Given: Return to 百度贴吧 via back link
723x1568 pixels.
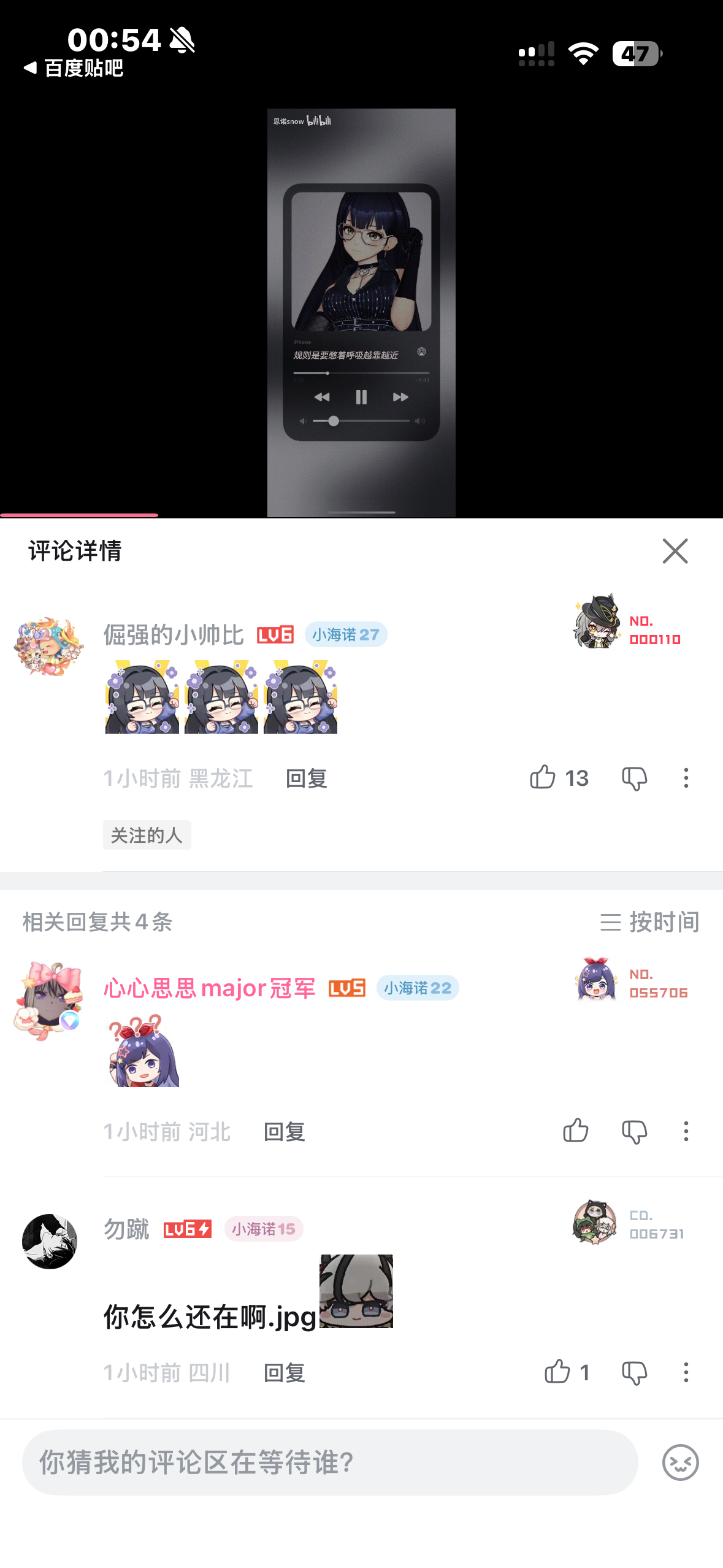Looking at the screenshot, I should tap(74, 67).
